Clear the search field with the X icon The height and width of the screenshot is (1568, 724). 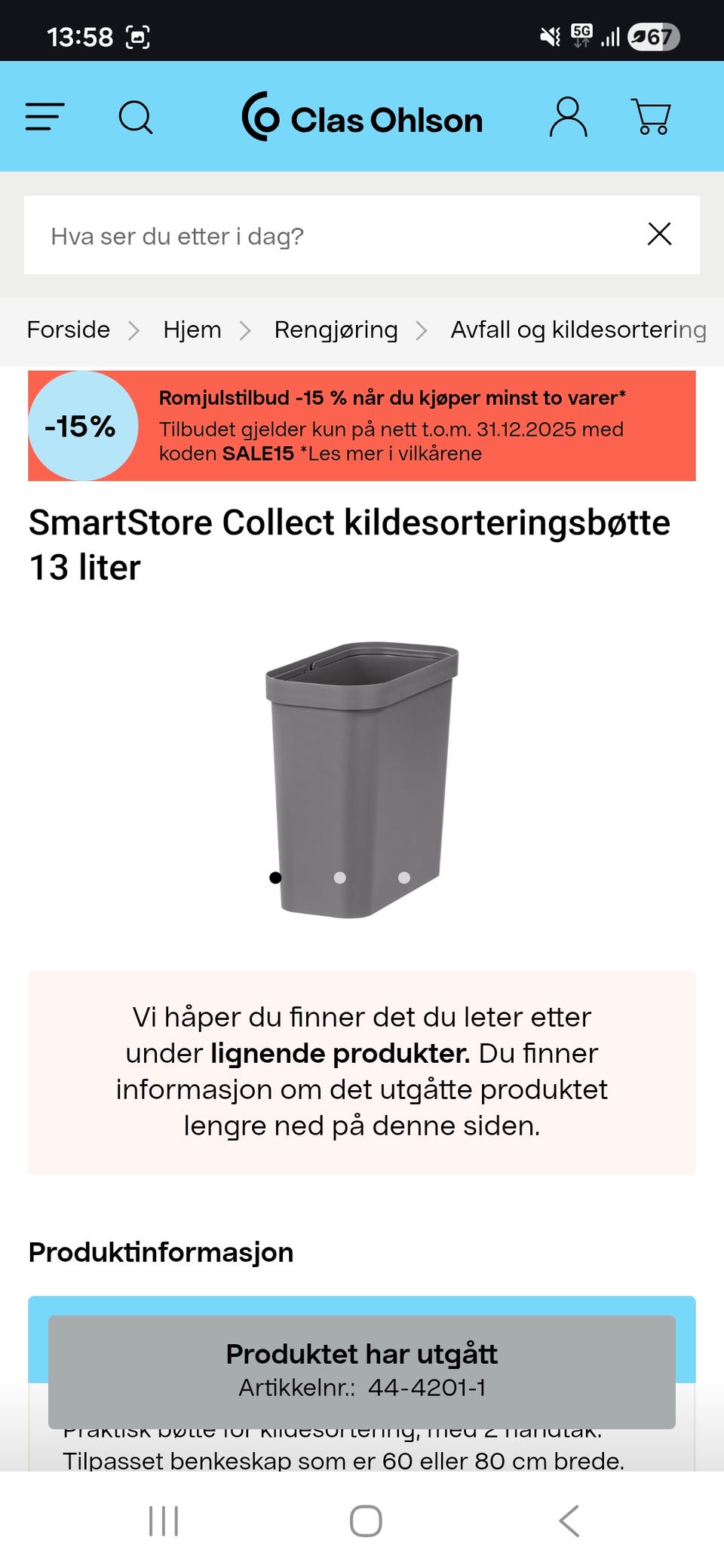click(659, 234)
